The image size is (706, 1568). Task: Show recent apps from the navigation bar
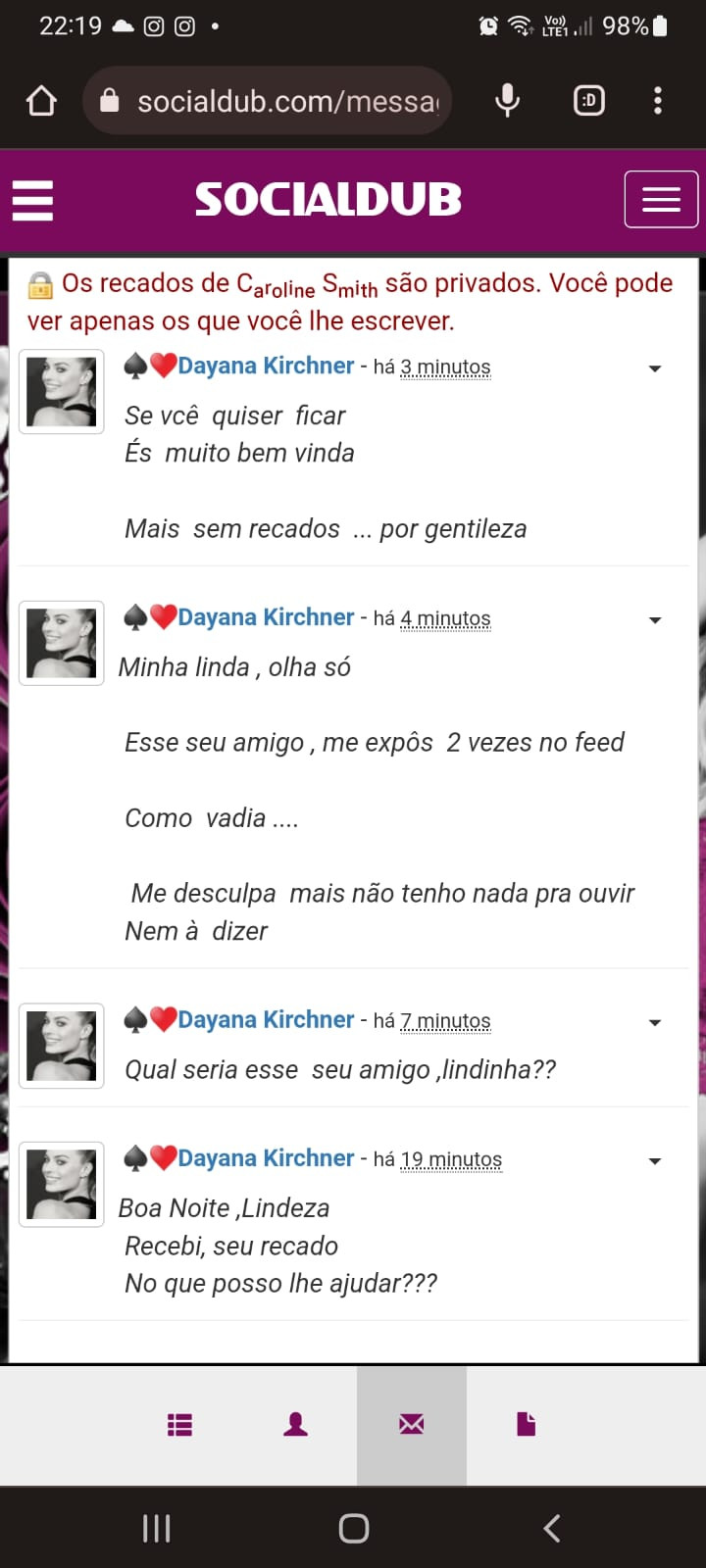pyautogui.click(x=157, y=1528)
